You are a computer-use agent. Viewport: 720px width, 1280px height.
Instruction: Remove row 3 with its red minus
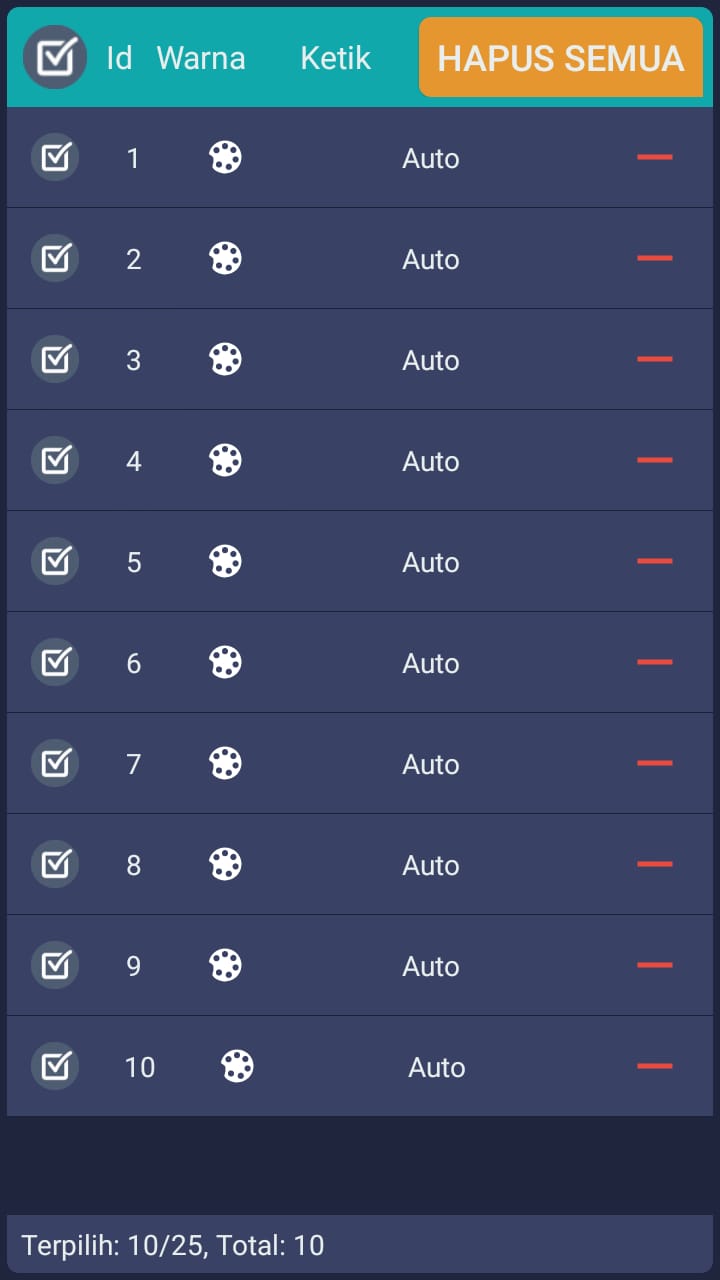654,359
